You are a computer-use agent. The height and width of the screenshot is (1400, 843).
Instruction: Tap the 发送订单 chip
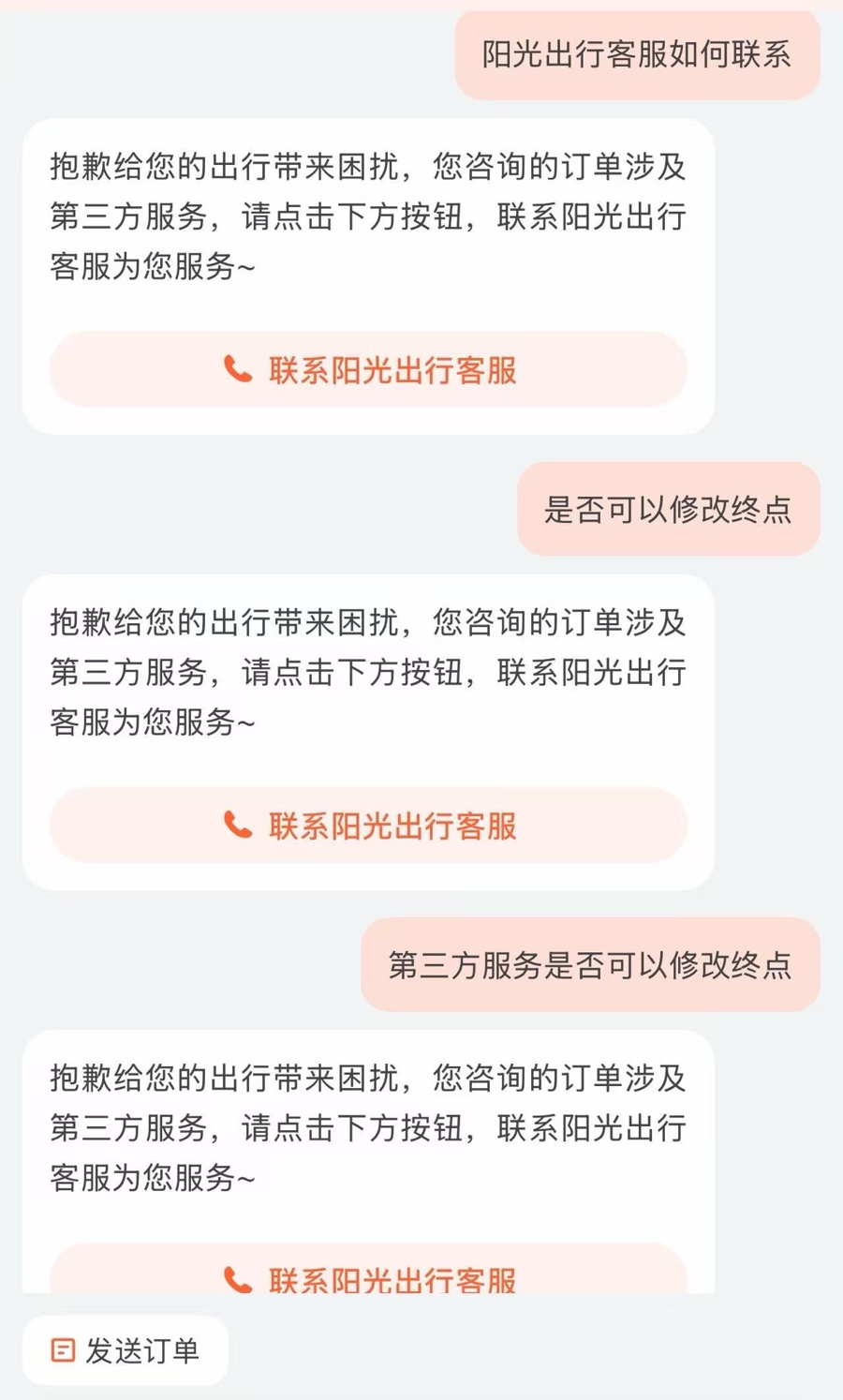(126, 1349)
